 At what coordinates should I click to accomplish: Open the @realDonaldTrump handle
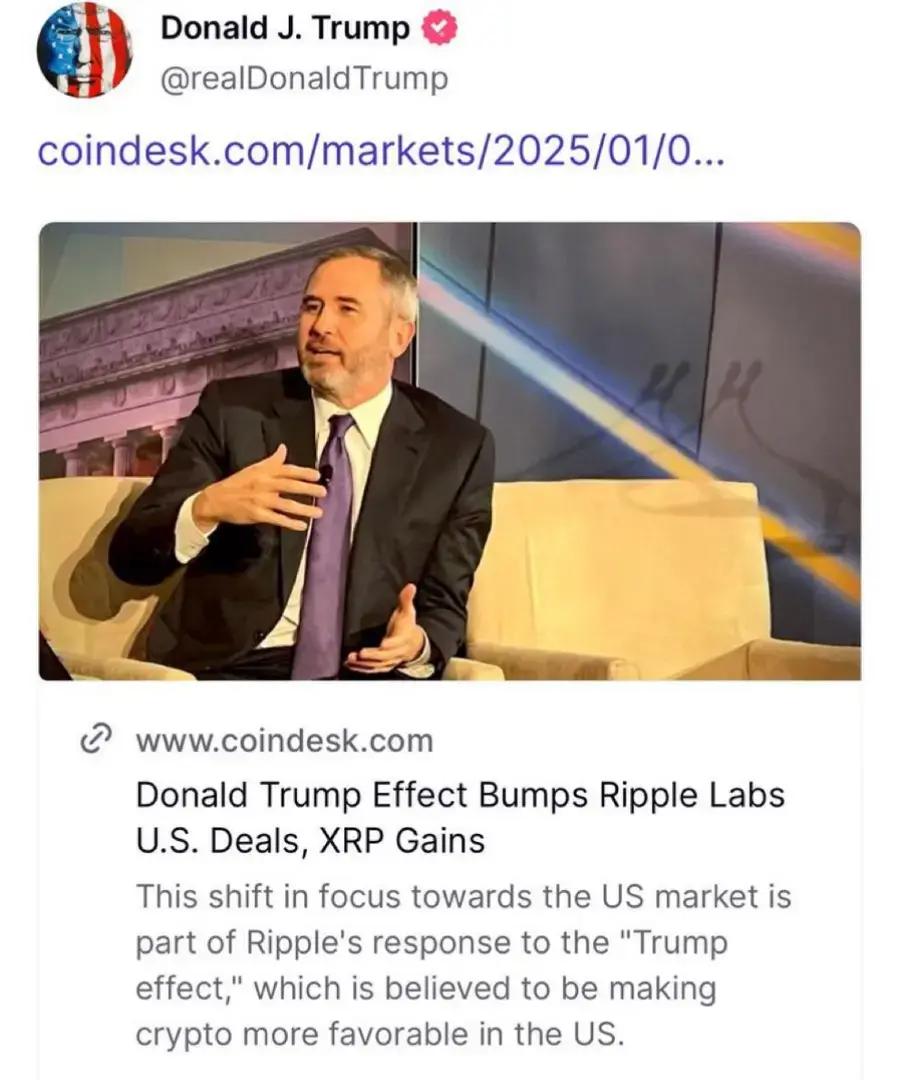304,79
